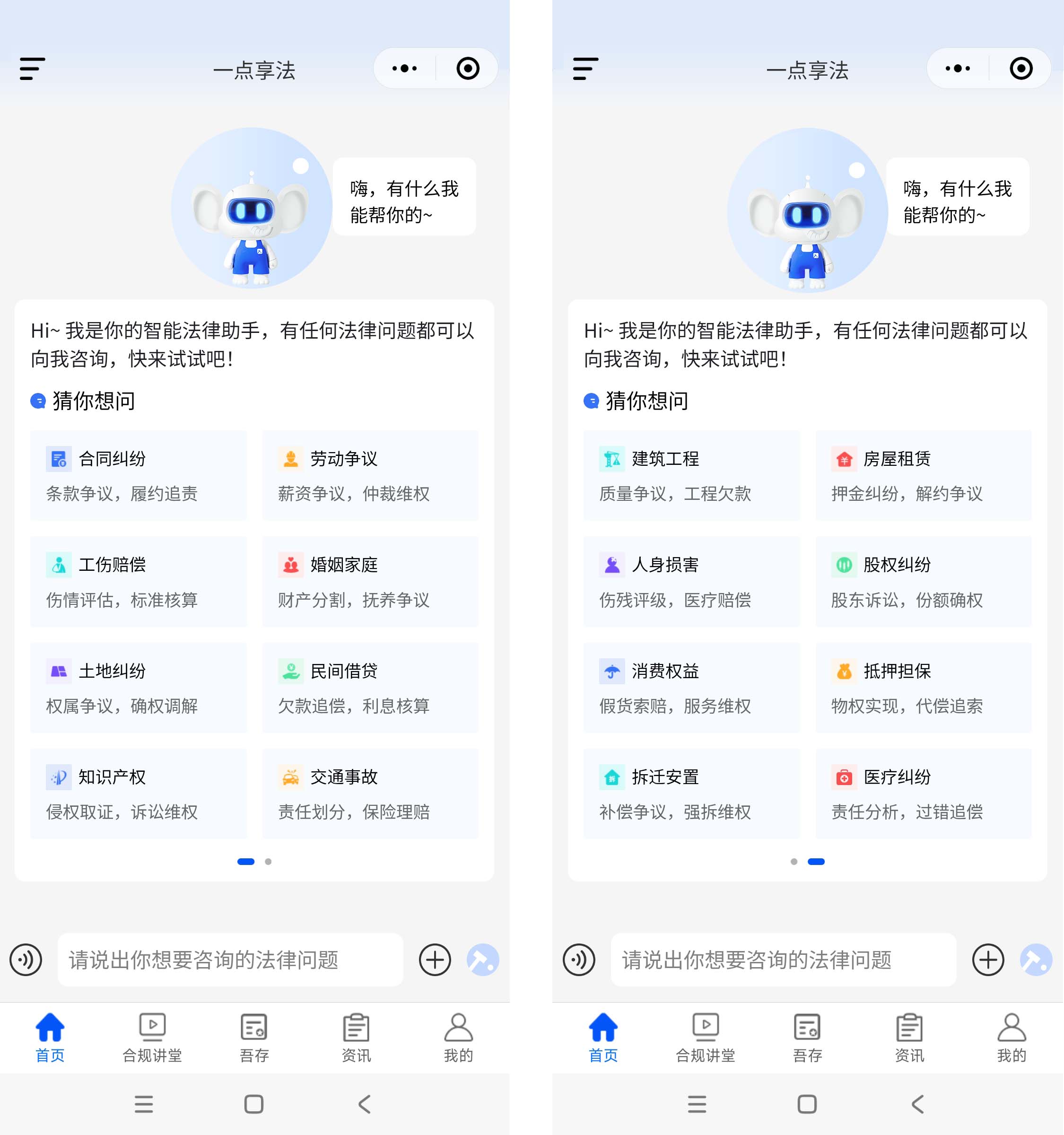
Task: Select the 股权纠纷 topic
Action: point(923,581)
